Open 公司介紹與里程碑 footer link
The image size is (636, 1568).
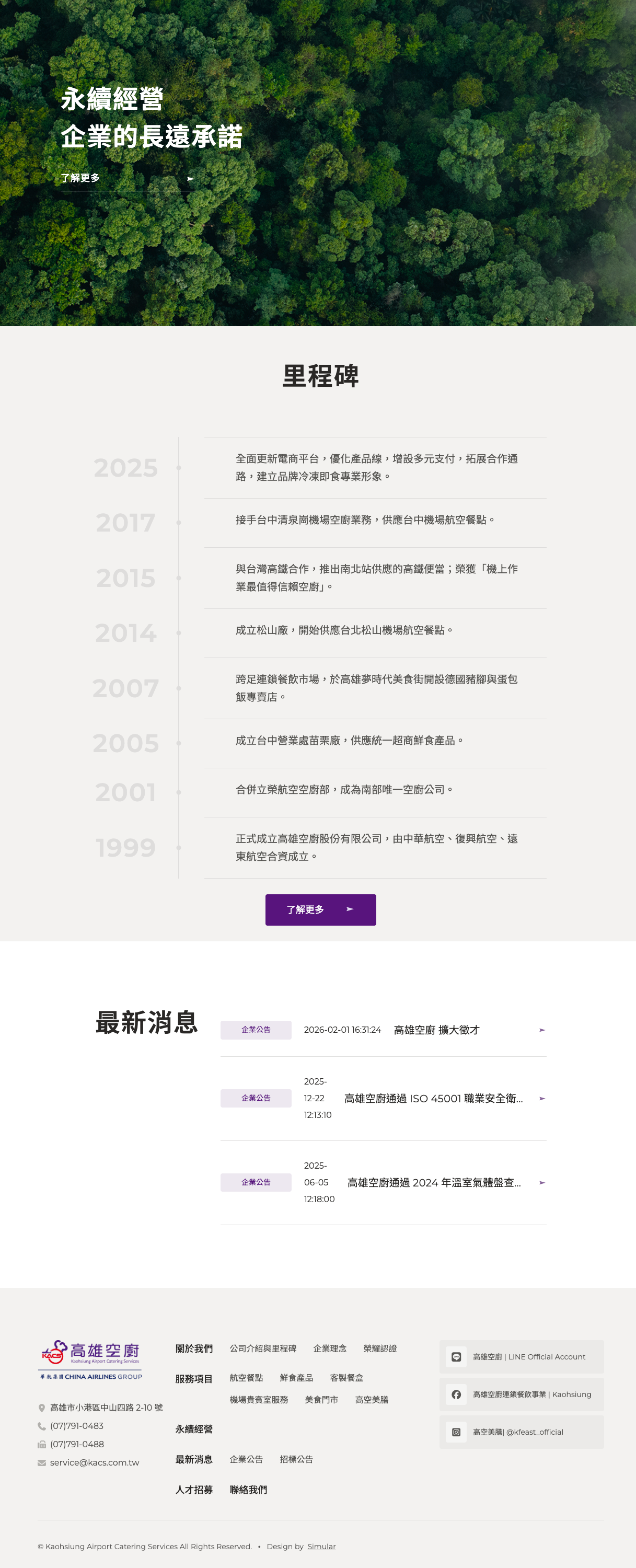pyautogui.click(x=262, y=1348)
